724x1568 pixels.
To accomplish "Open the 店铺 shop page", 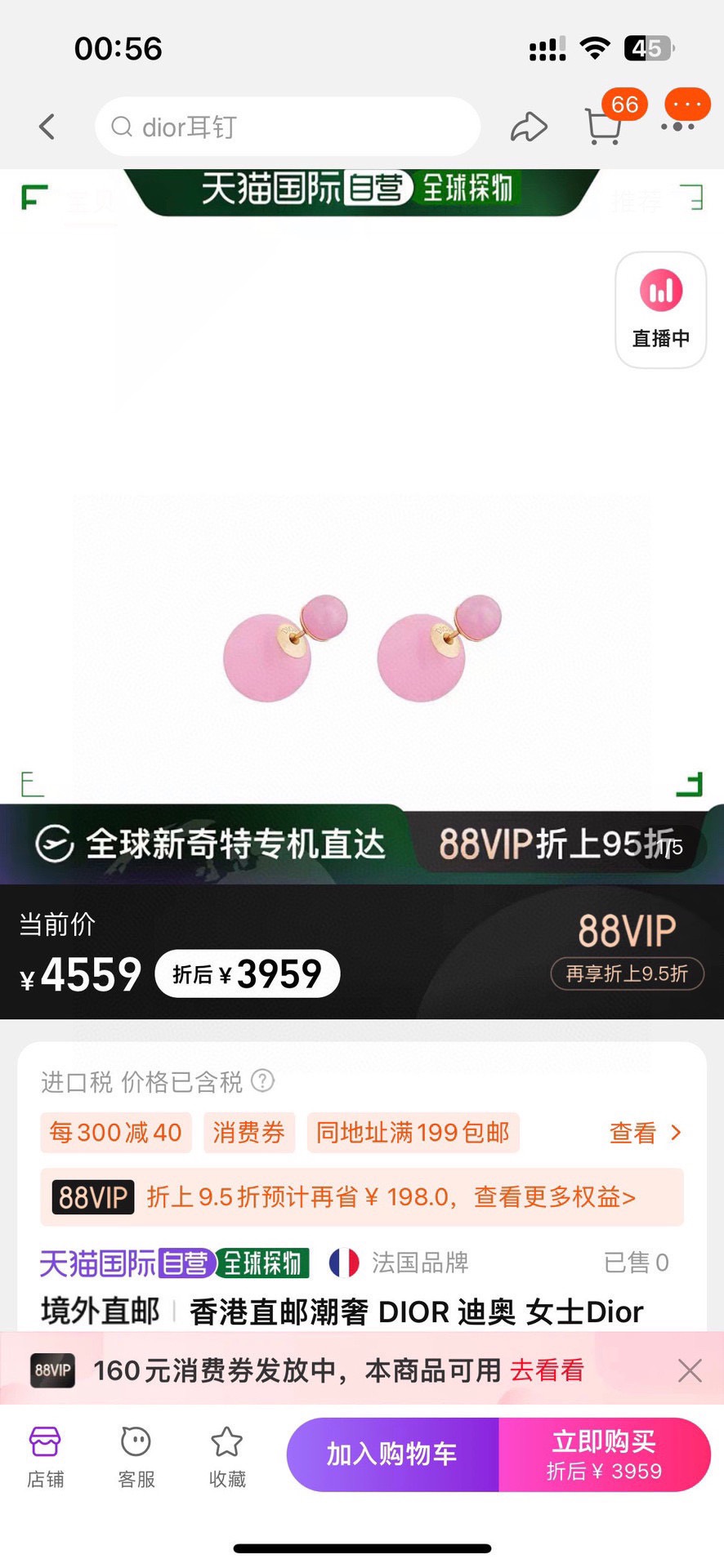I will click(46, 1458).
